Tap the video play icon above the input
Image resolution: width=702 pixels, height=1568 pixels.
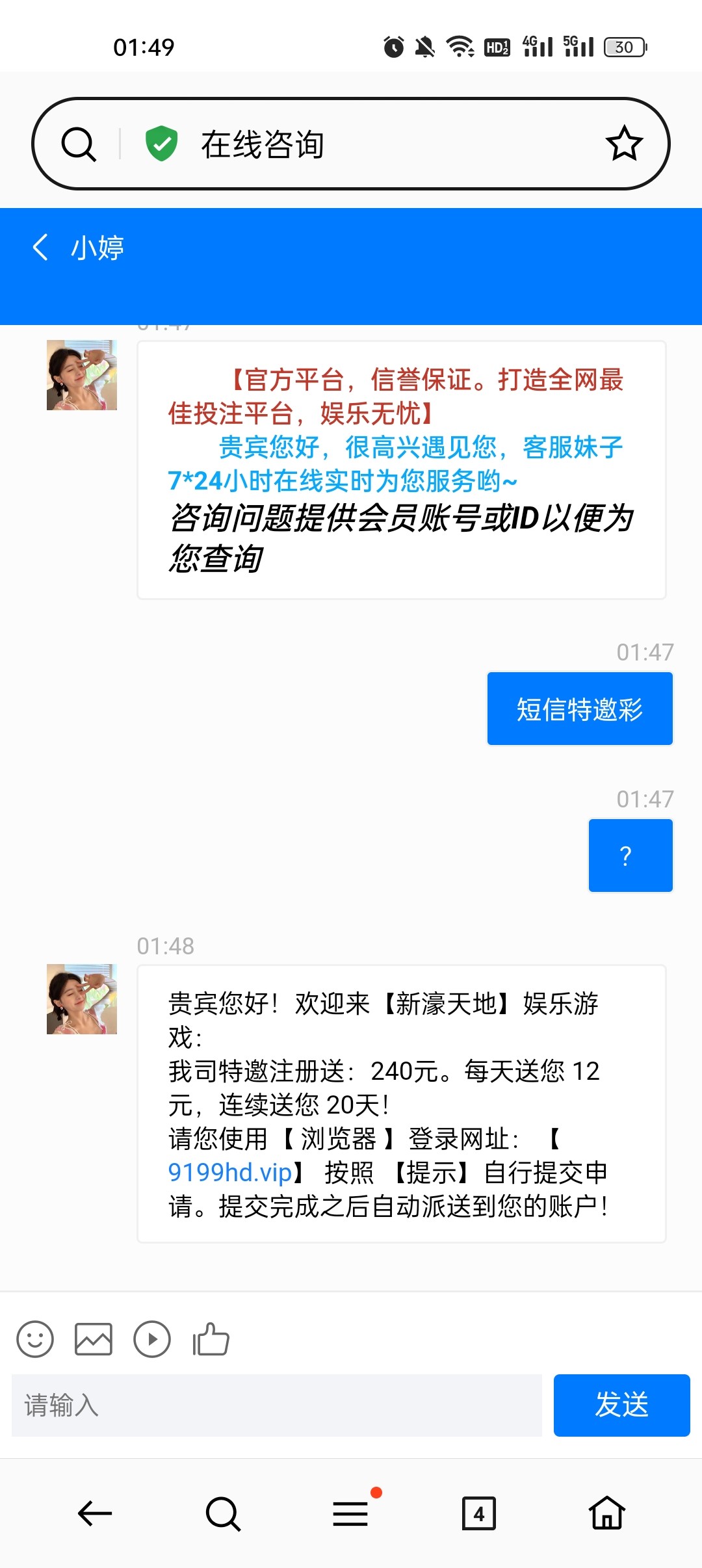(152, 1339)
